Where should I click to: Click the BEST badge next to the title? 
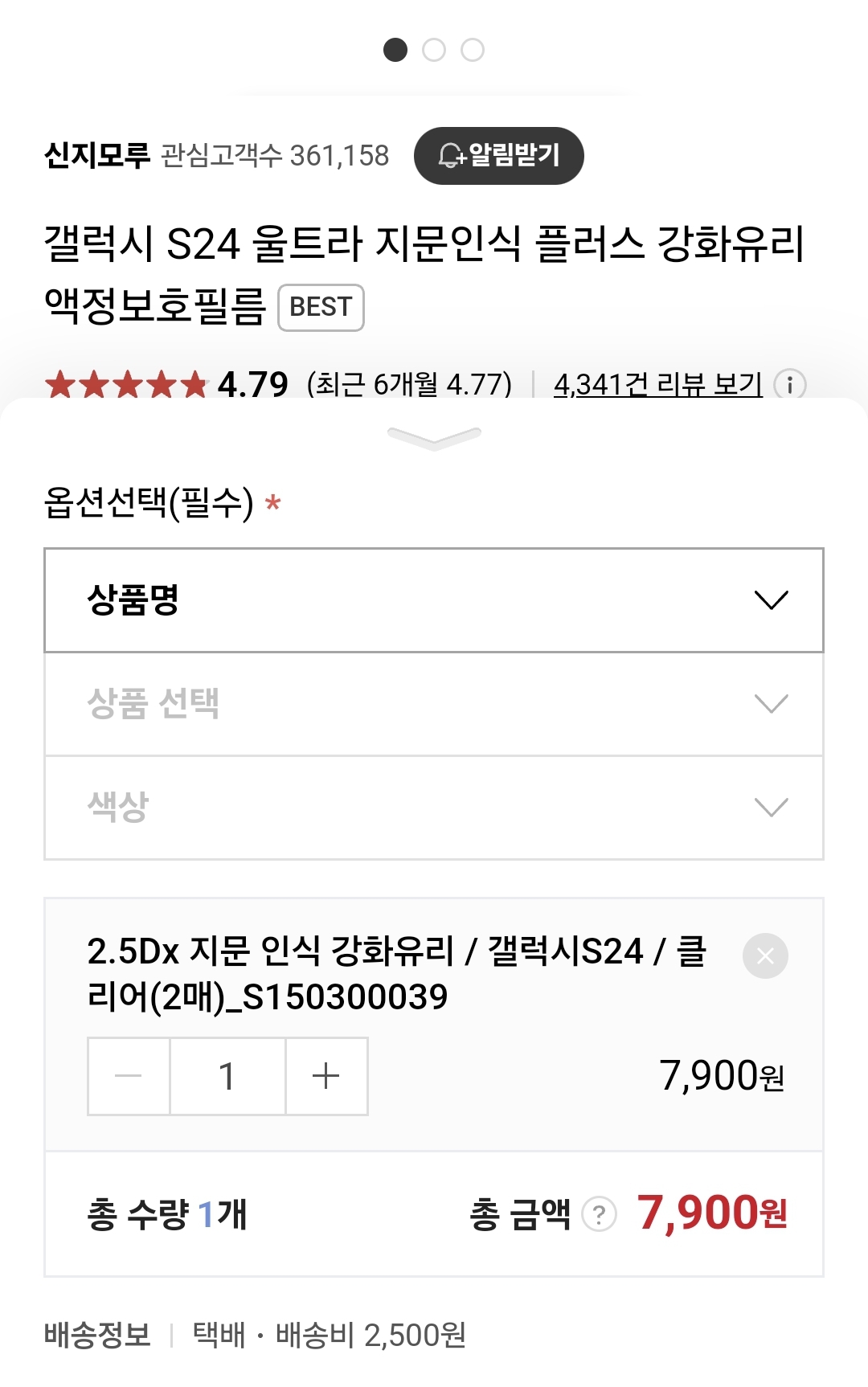[321, 307]
